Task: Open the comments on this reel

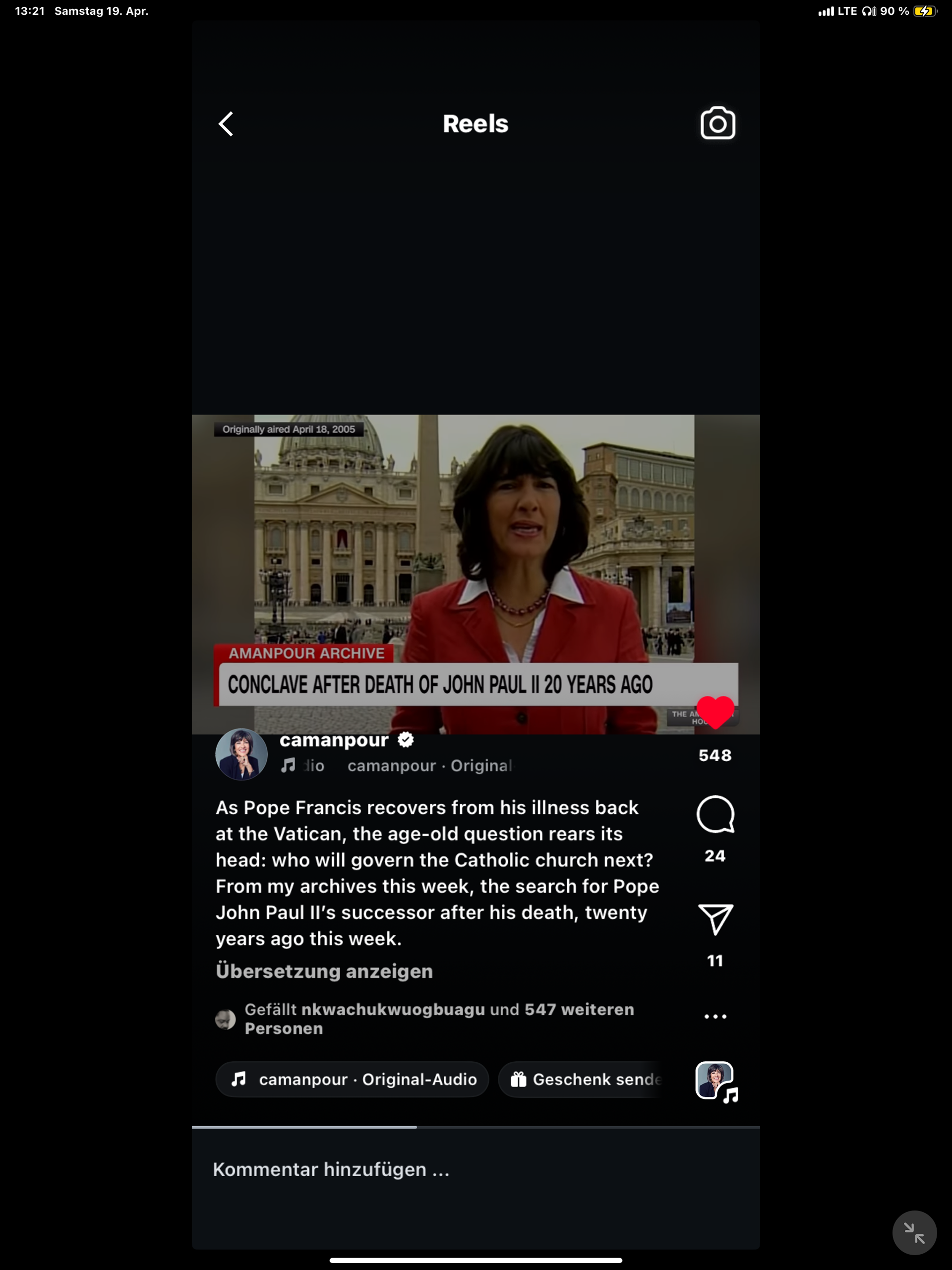Action: pos(715,814)
